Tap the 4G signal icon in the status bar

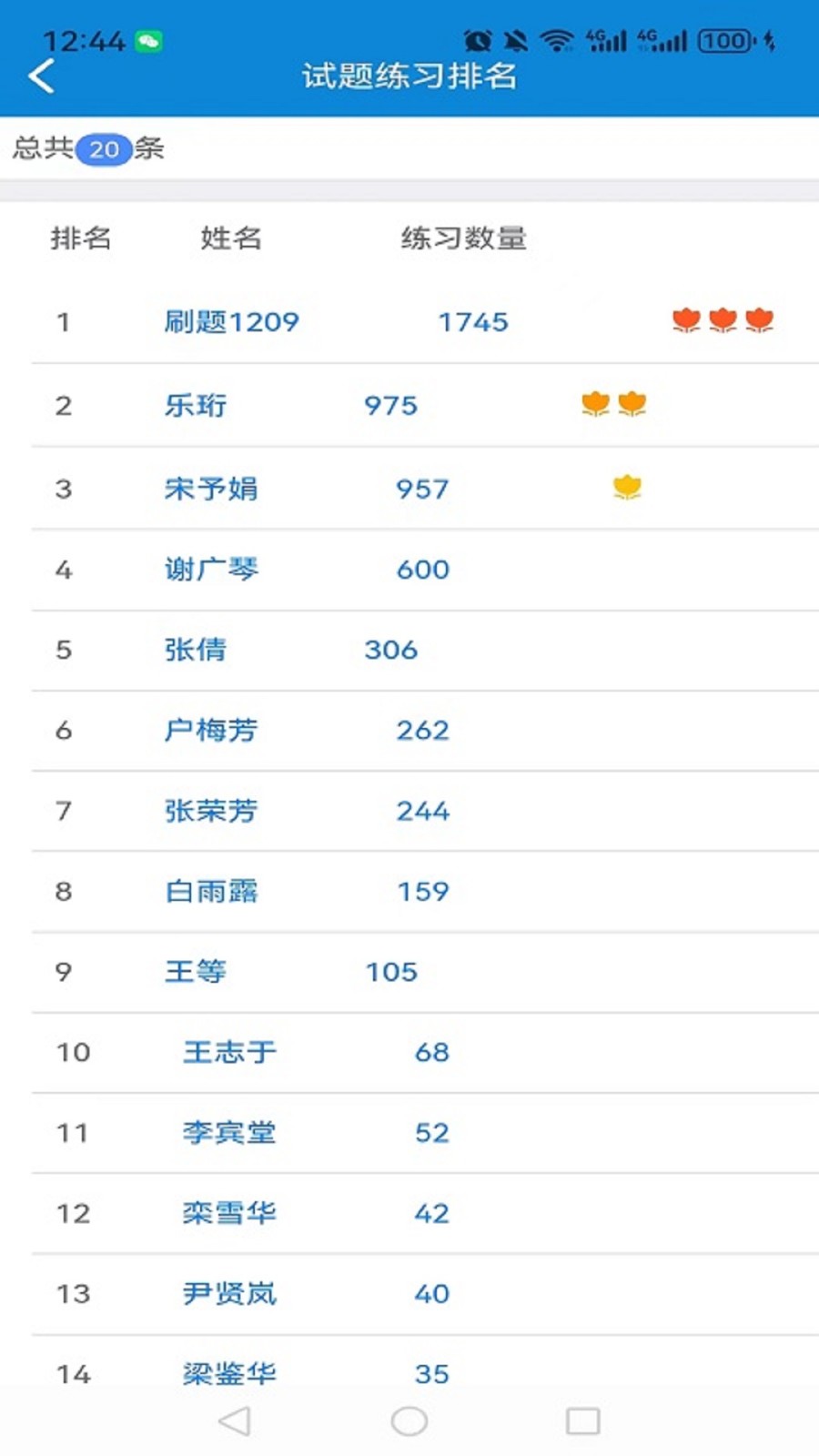pos(608,40)
